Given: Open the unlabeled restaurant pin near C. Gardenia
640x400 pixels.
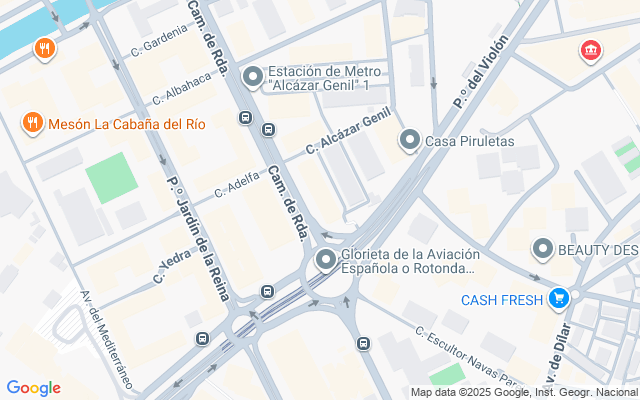Looking at the screenshot, I should click(x=43, y=47).
